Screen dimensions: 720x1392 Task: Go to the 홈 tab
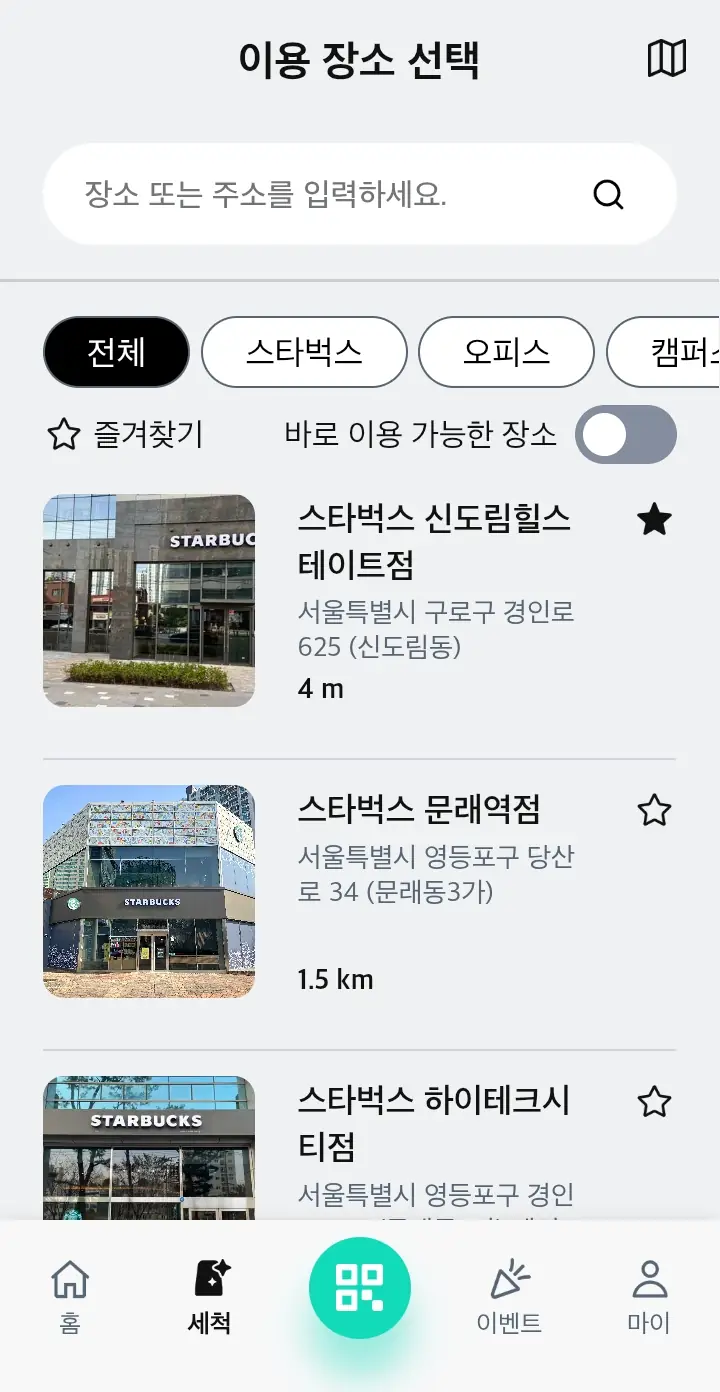coord(70,1297)
